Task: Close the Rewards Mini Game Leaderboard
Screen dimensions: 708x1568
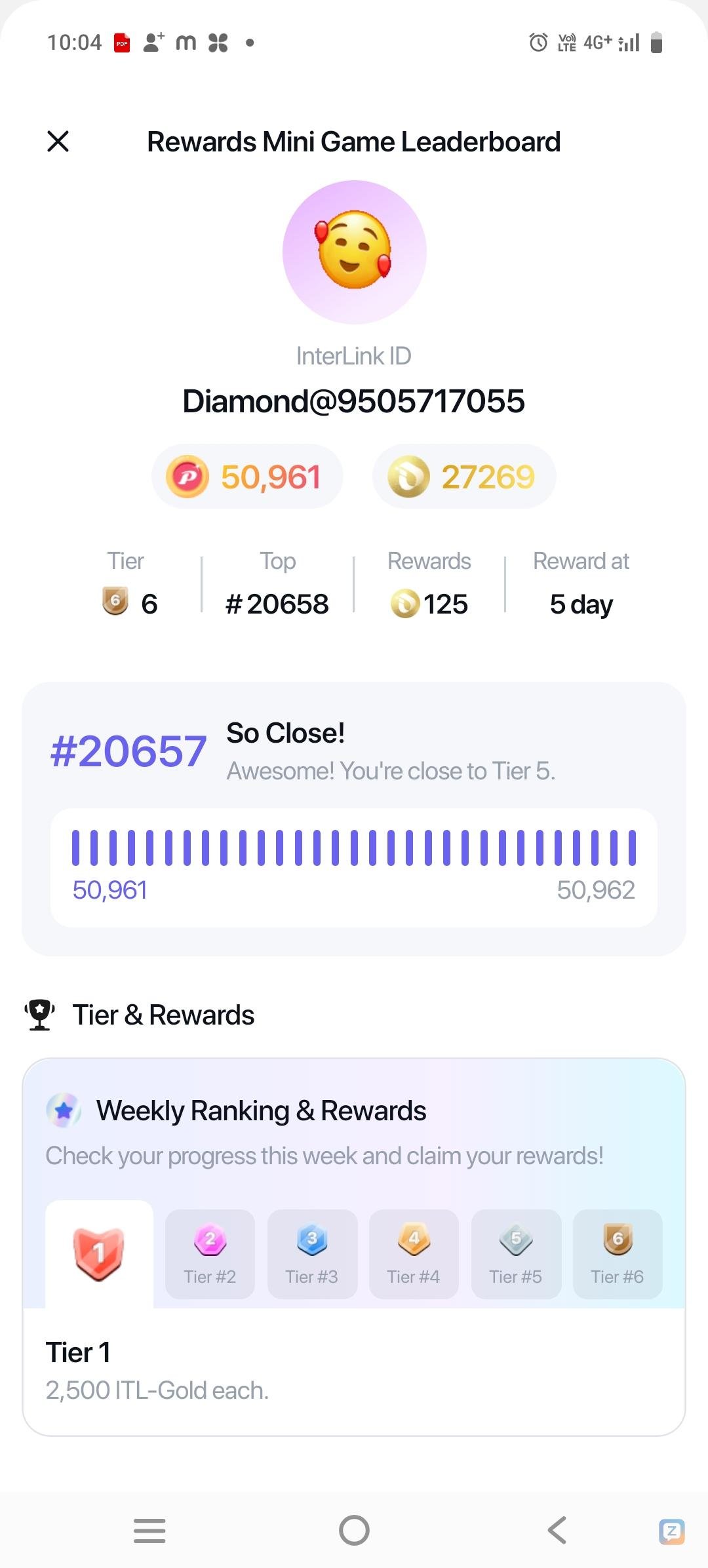Action: click(58, 141)
